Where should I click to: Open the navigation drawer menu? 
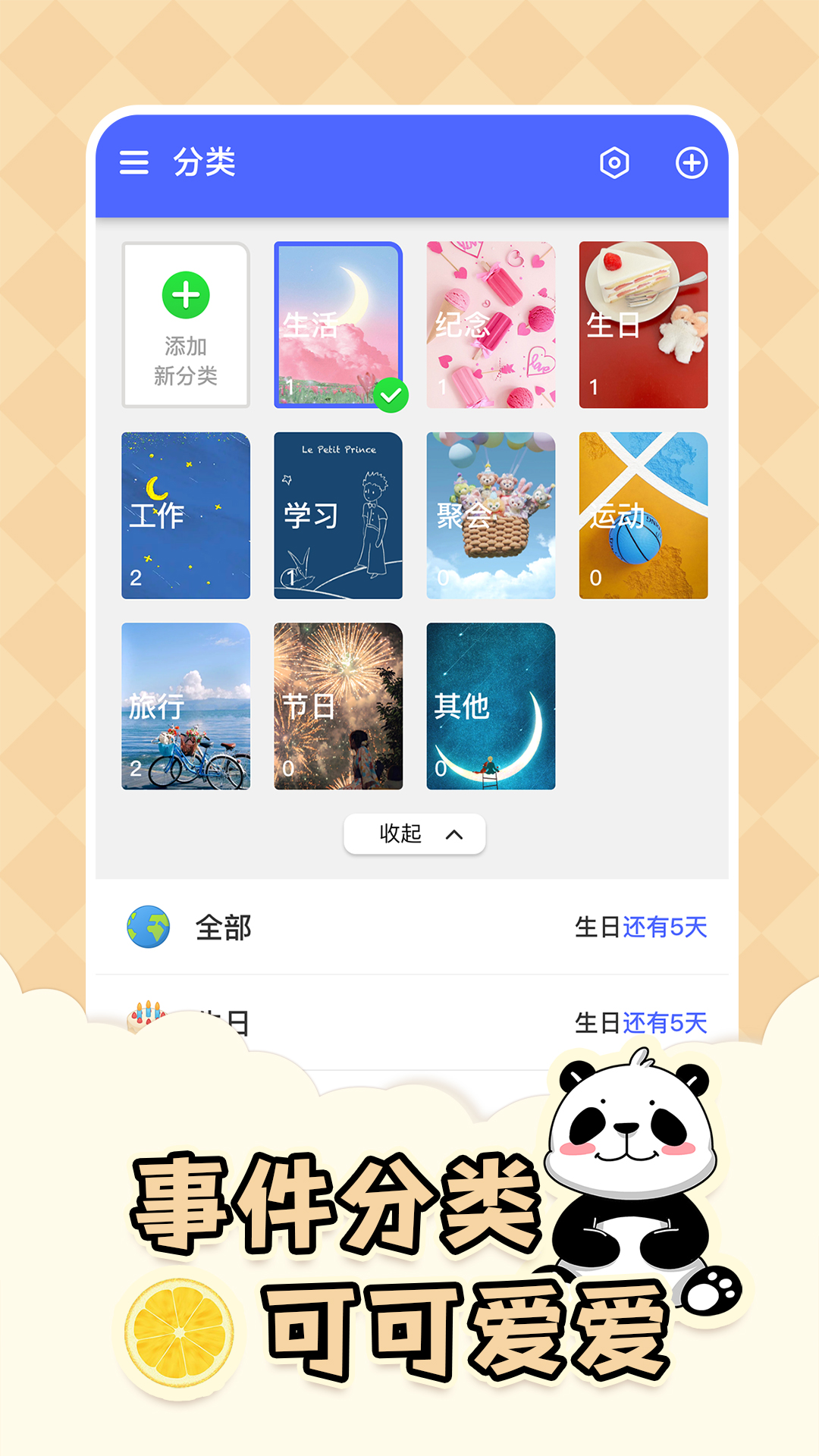[x=135, y=163]
